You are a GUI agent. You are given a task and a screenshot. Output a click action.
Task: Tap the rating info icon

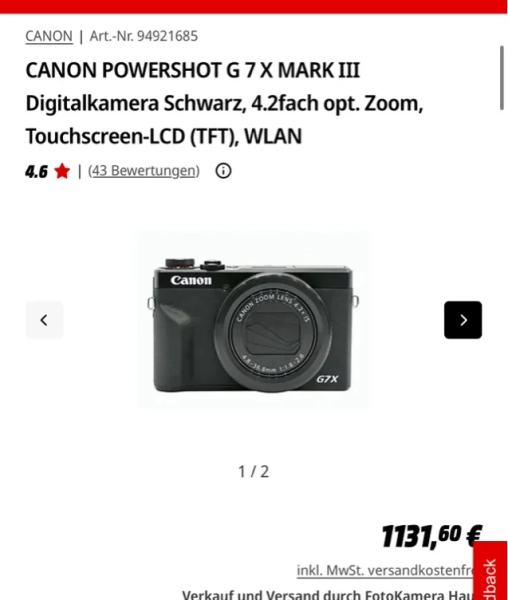(223, 171)
